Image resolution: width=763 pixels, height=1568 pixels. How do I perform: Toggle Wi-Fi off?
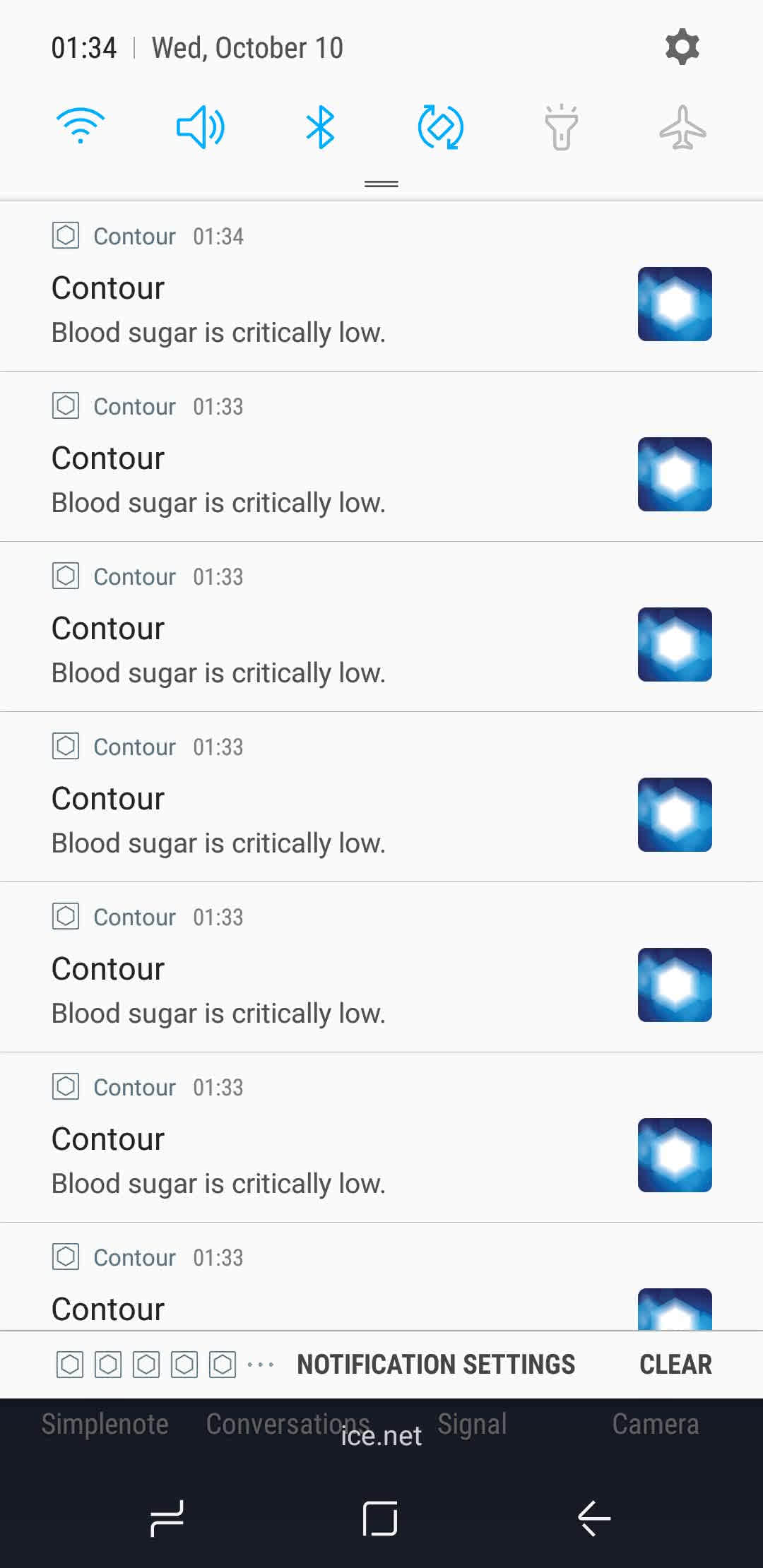[81, 127]
